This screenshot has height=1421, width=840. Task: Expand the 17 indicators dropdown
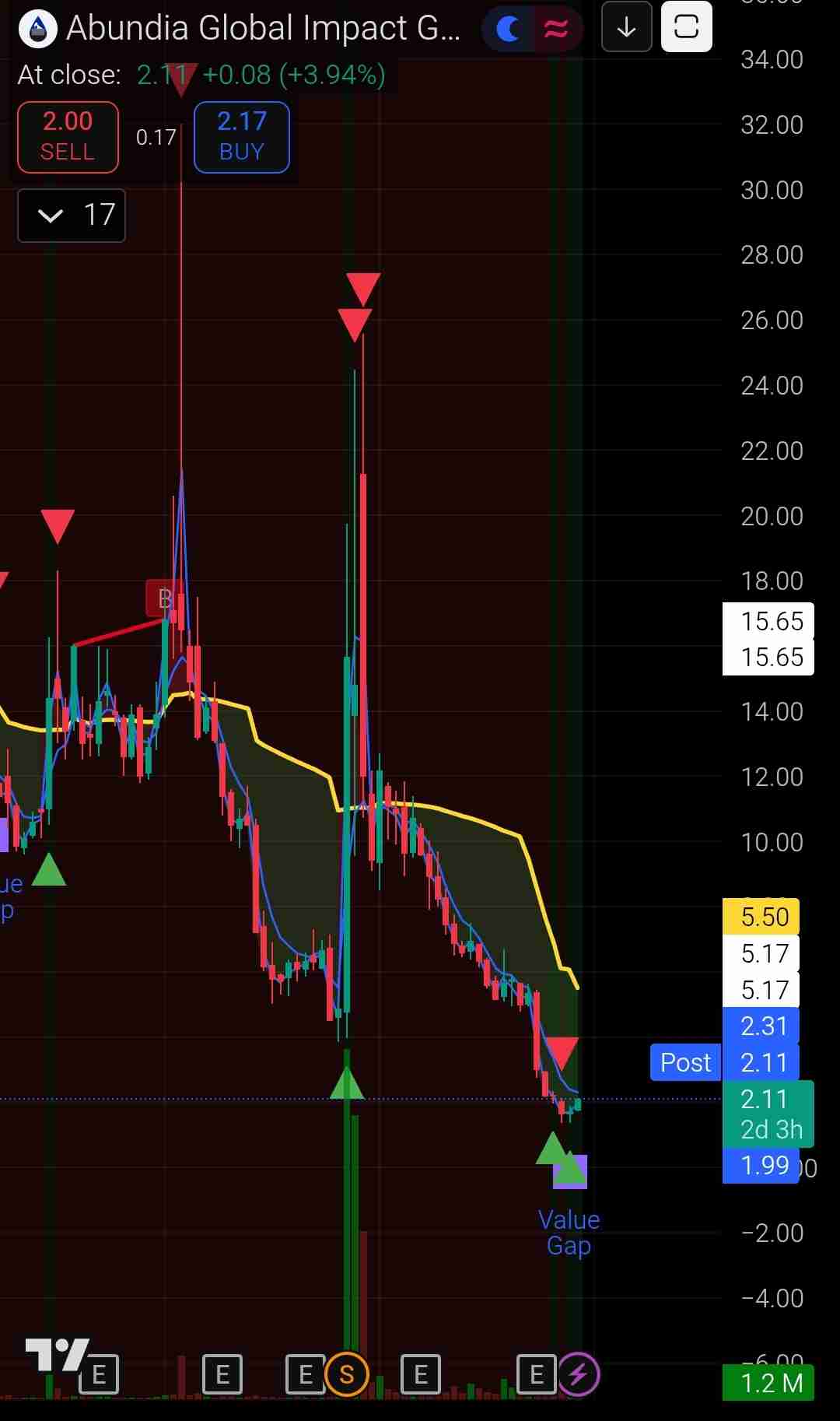(72, 215)
